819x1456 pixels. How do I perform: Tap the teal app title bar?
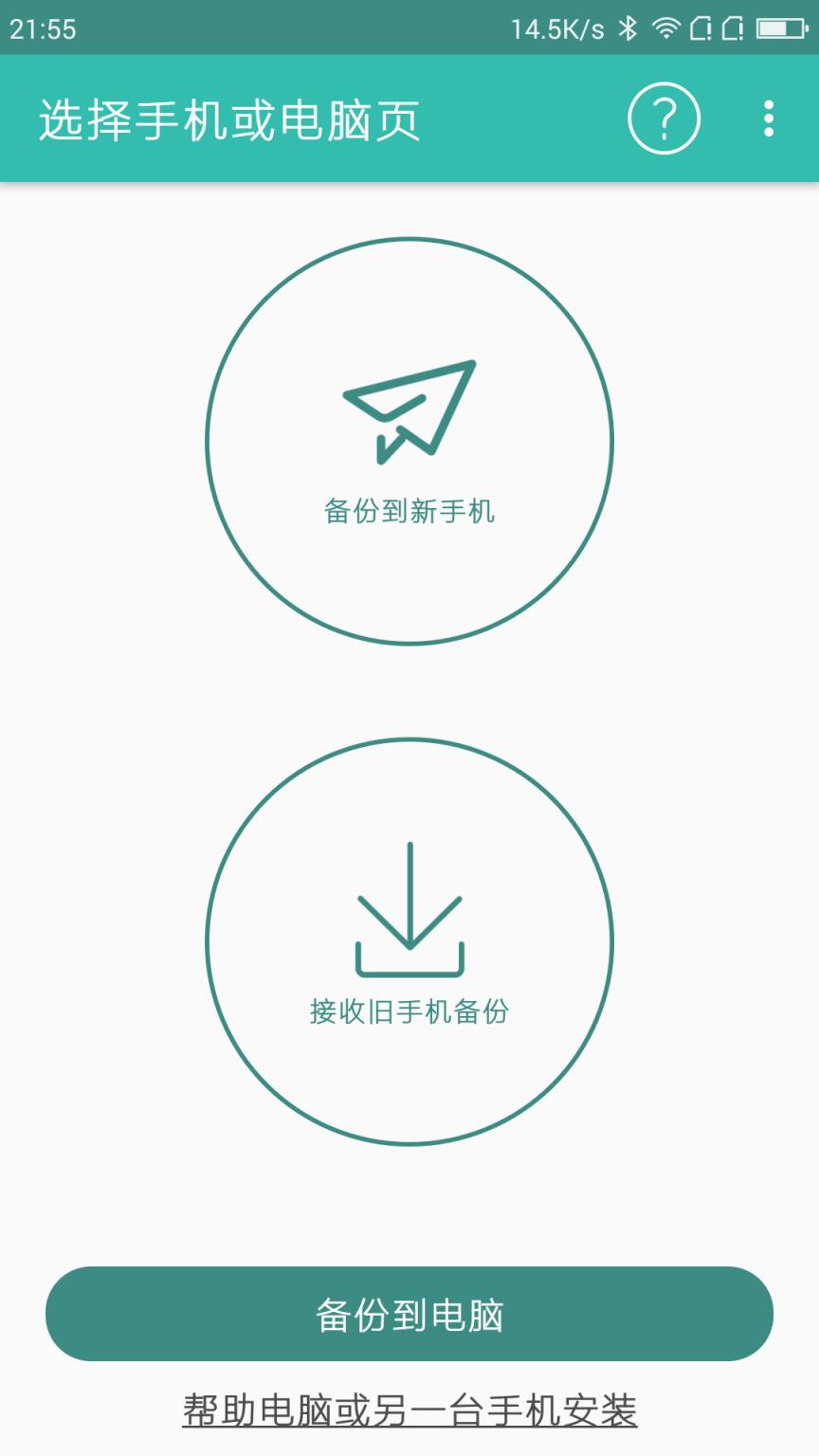point(409,118)
